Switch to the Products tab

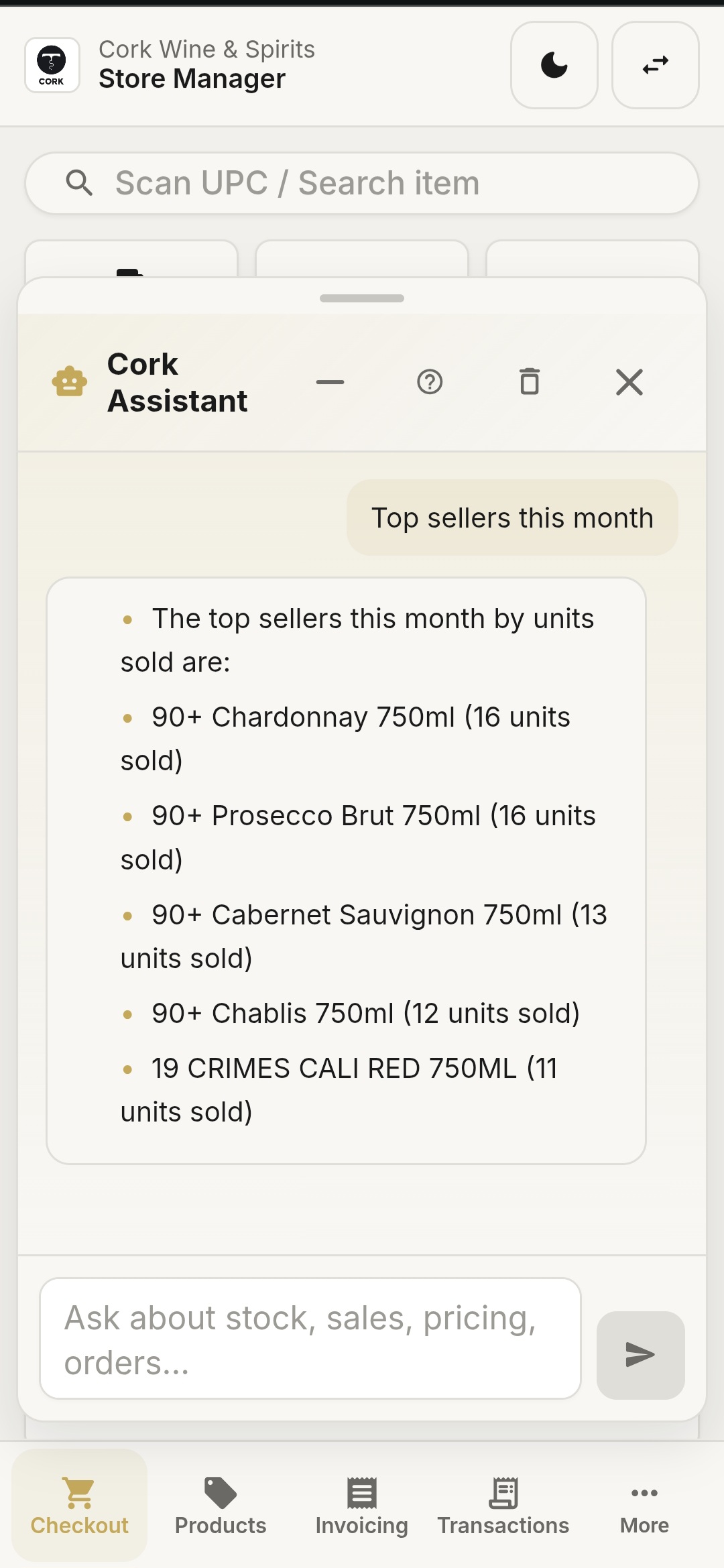[220, 1508]
